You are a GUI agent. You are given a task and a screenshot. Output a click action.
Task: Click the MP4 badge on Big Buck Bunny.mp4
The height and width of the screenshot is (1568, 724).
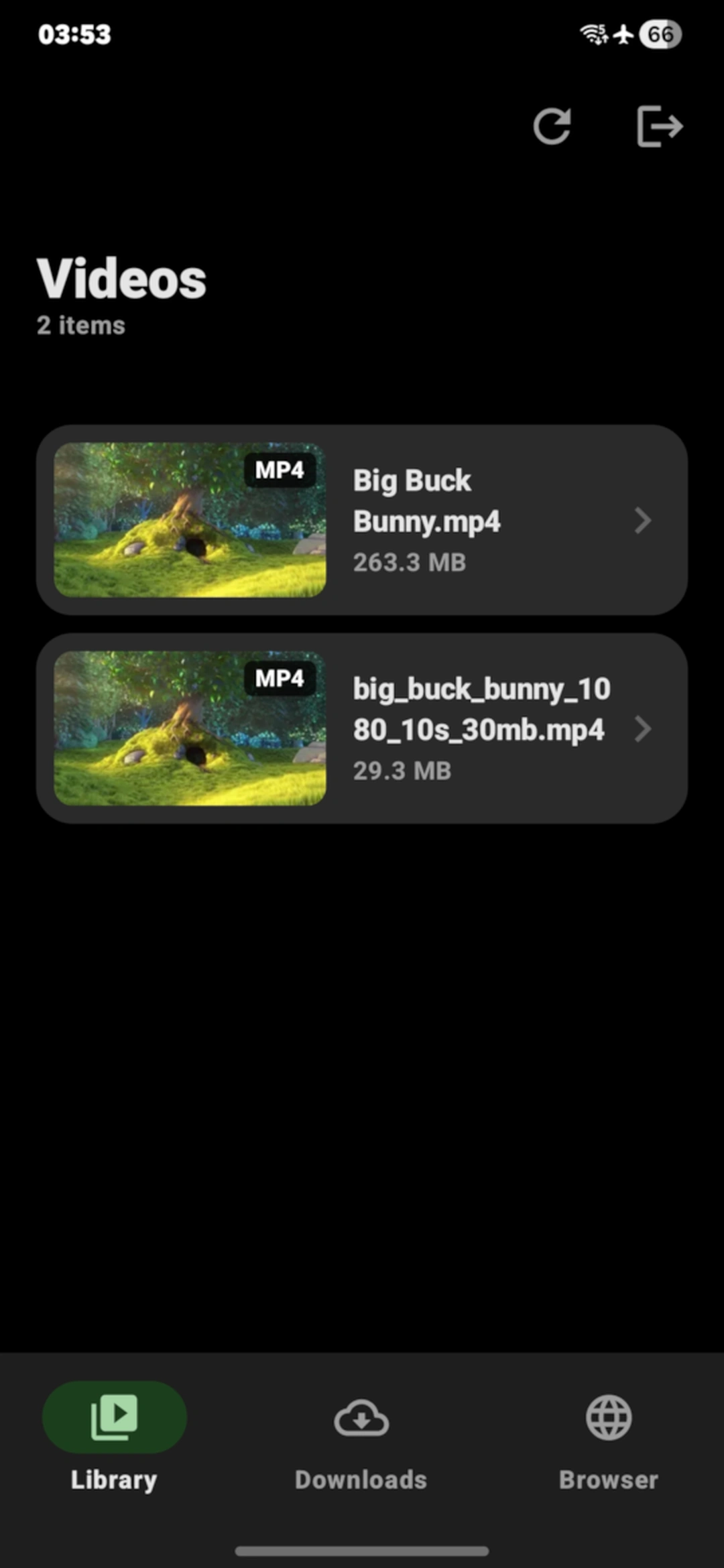tap(280, 470)
